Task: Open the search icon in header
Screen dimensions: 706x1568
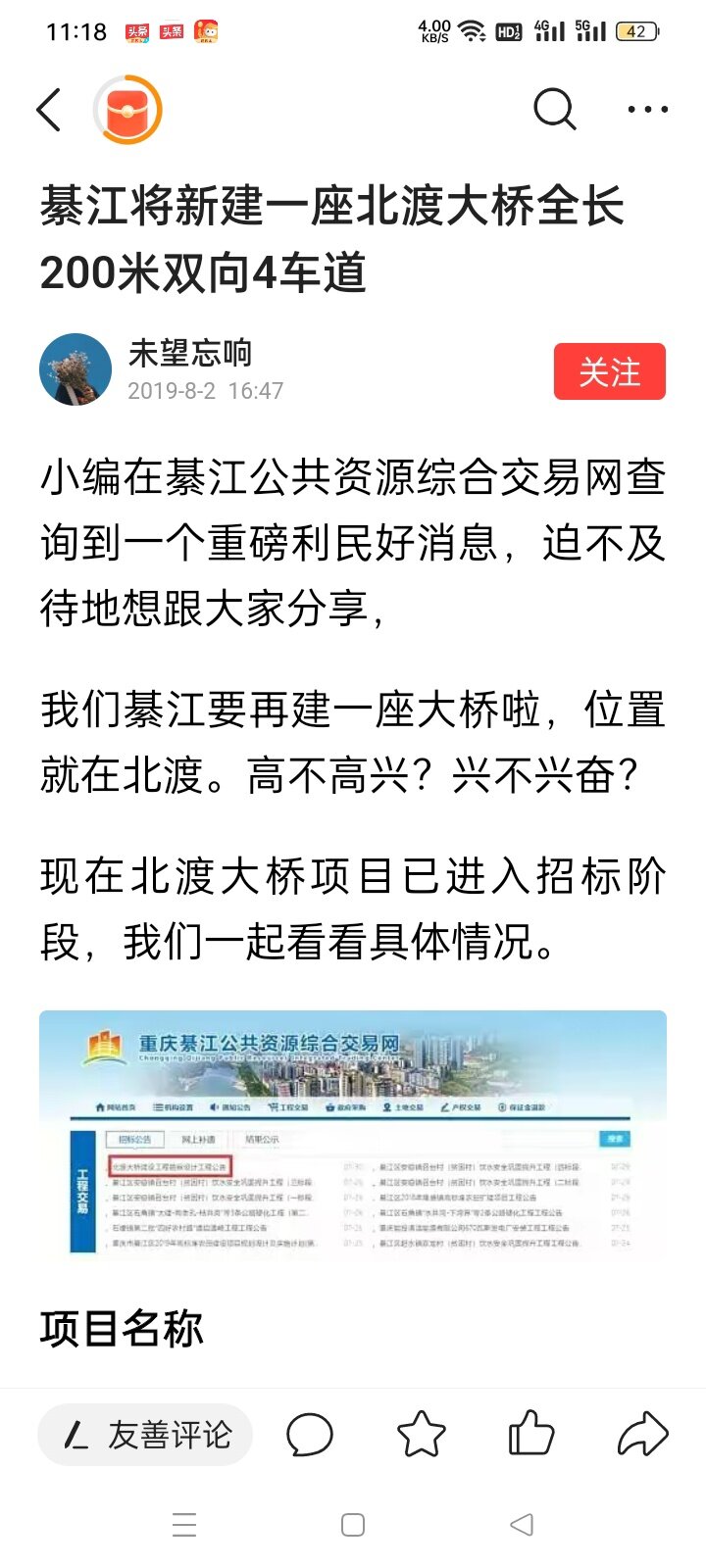Action: (554, 110)
